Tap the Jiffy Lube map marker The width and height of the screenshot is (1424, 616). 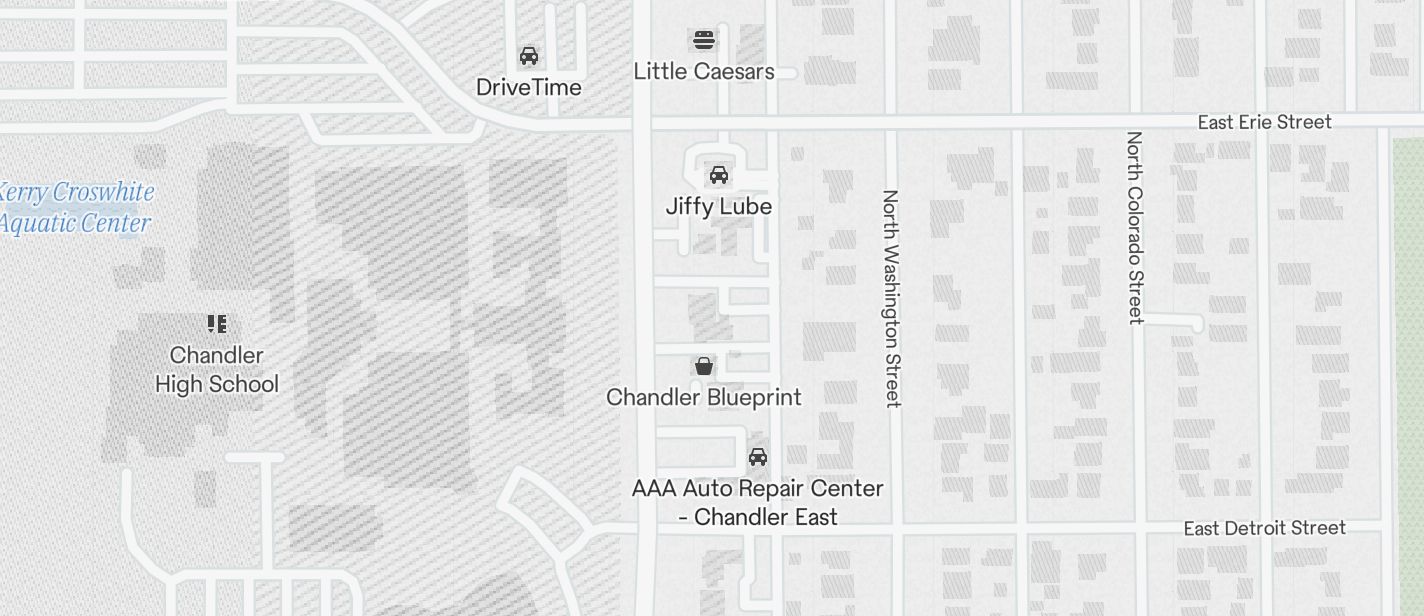718,176
